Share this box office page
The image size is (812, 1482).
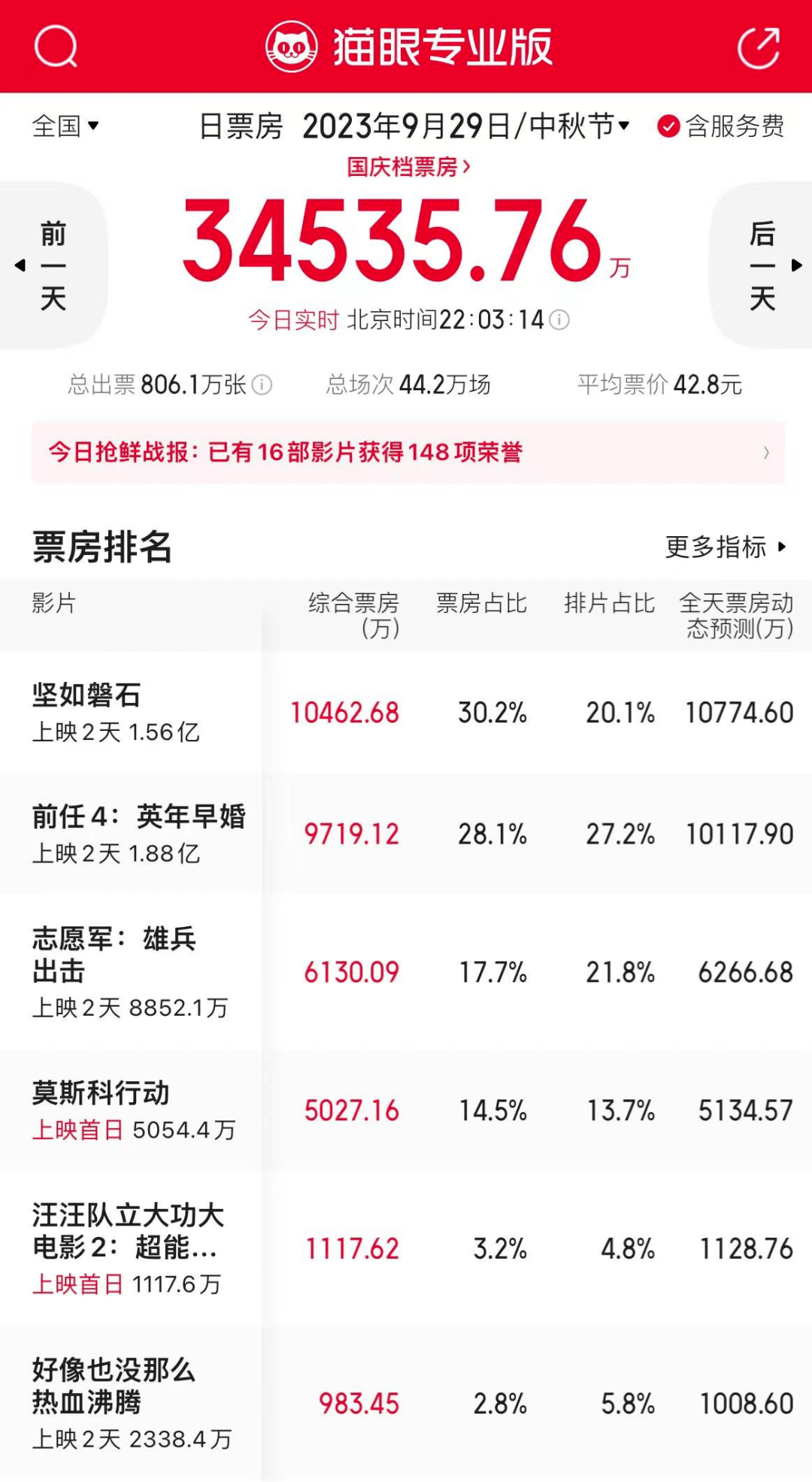point(758,48)
